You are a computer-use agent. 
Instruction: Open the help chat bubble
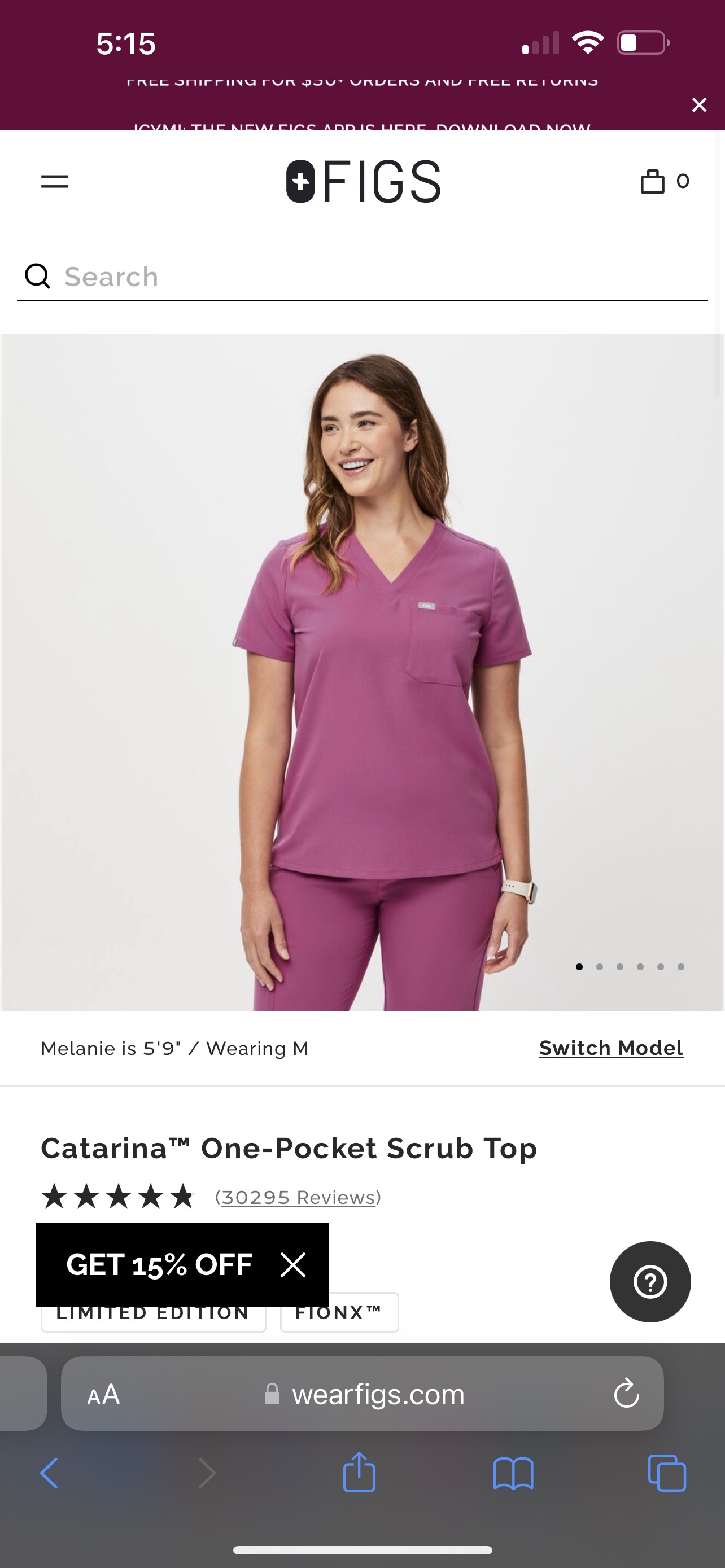[650, 1282]
